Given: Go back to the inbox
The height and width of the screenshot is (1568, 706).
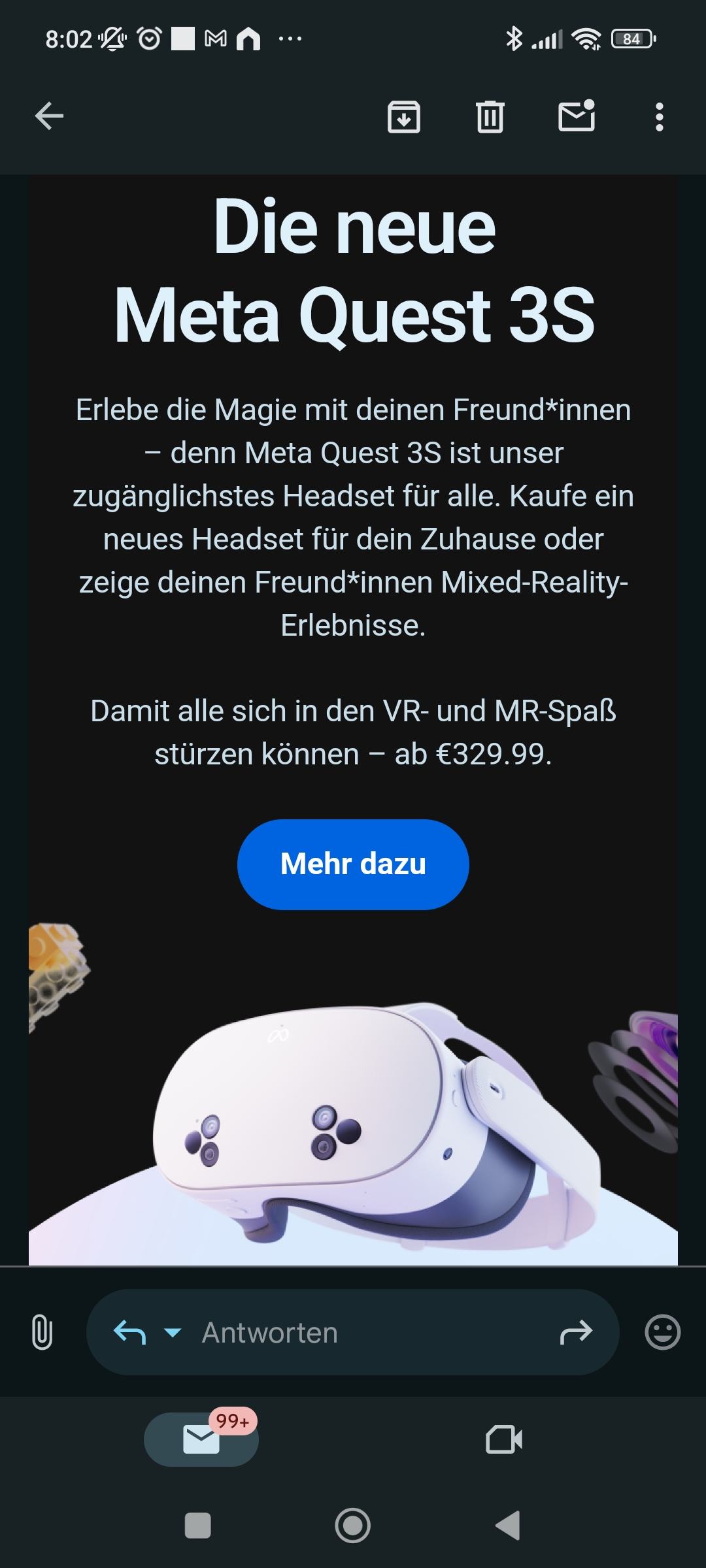Looking at the screenshot, I should pos(49,118).
